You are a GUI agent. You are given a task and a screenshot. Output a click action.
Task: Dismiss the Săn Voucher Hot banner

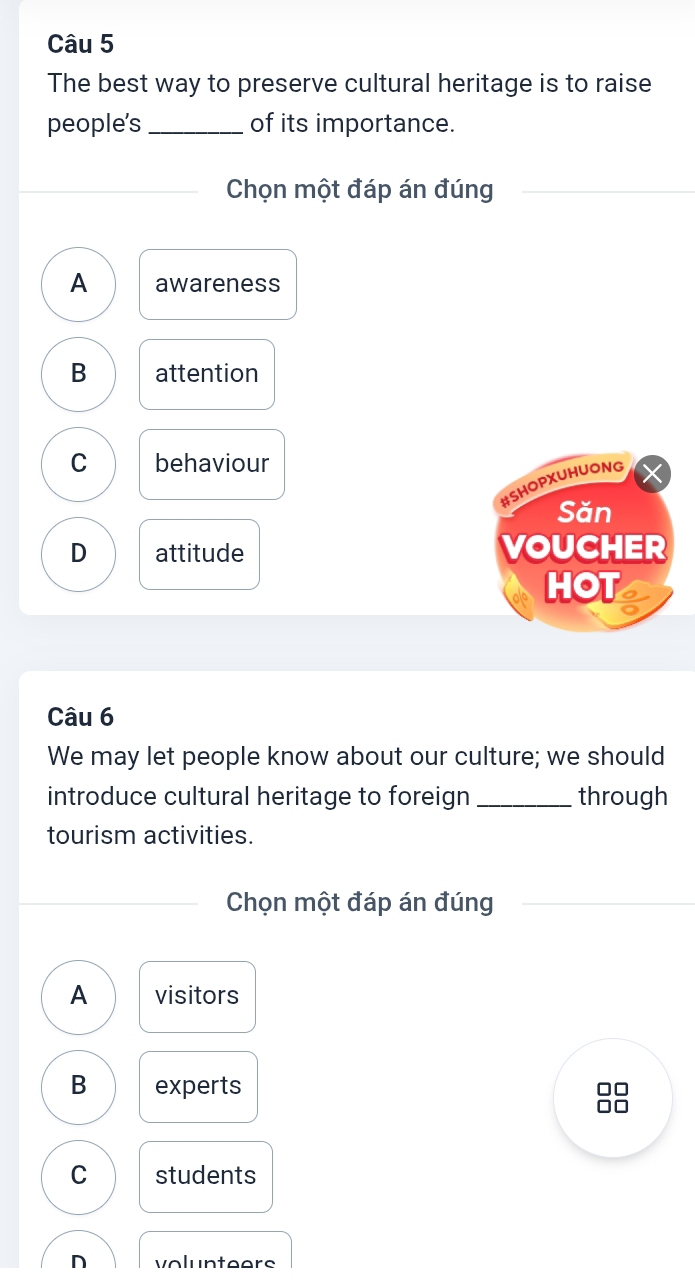click(651, 473)
